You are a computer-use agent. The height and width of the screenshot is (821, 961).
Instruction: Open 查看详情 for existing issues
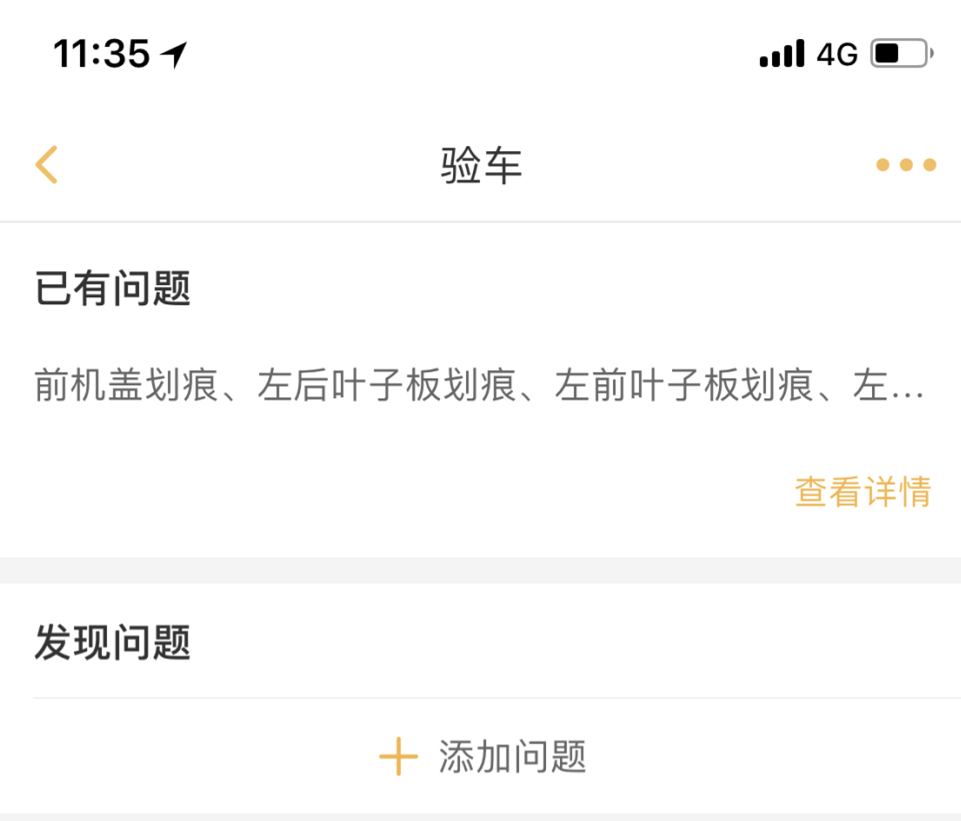[x=862, y=492]
